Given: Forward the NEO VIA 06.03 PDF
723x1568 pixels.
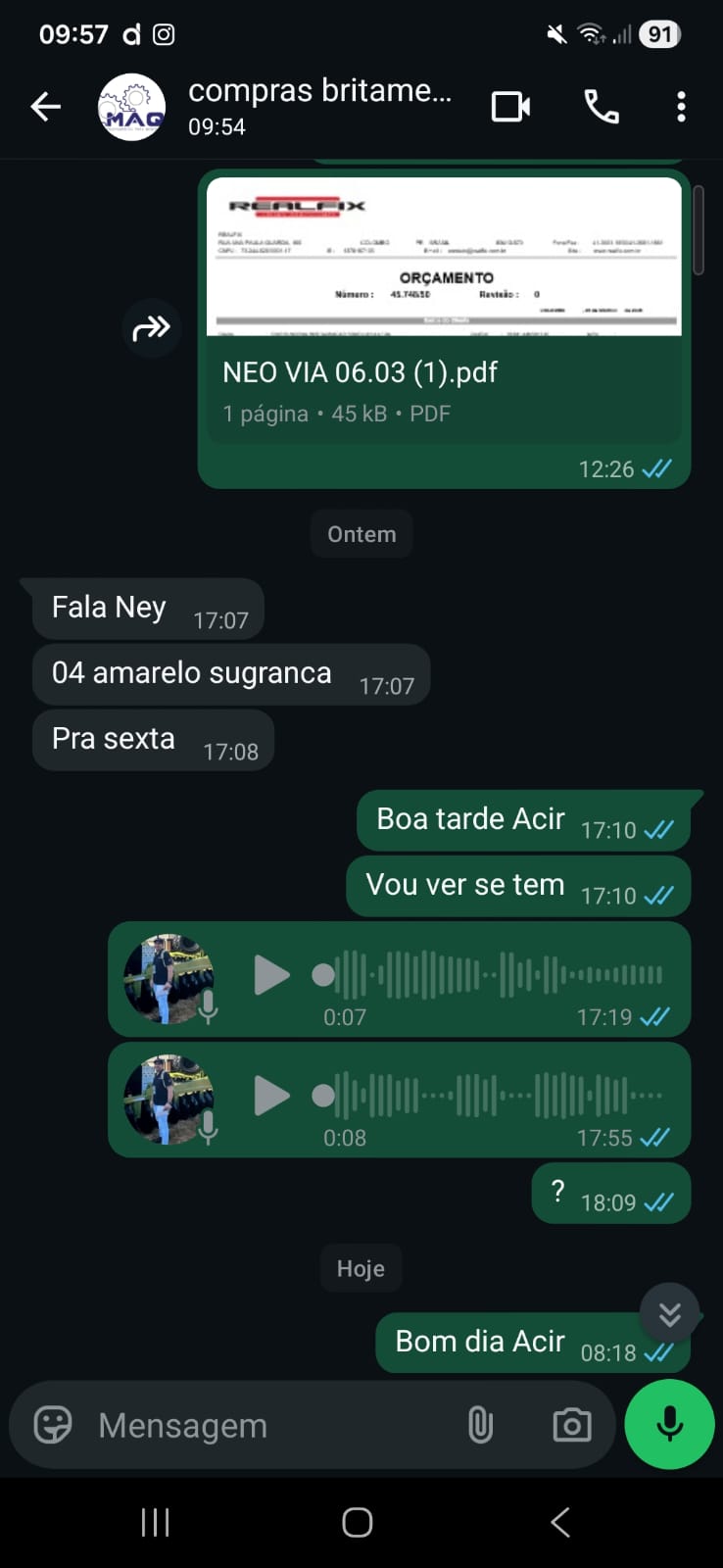Looking at the screenshot, I should coord(152,328).
